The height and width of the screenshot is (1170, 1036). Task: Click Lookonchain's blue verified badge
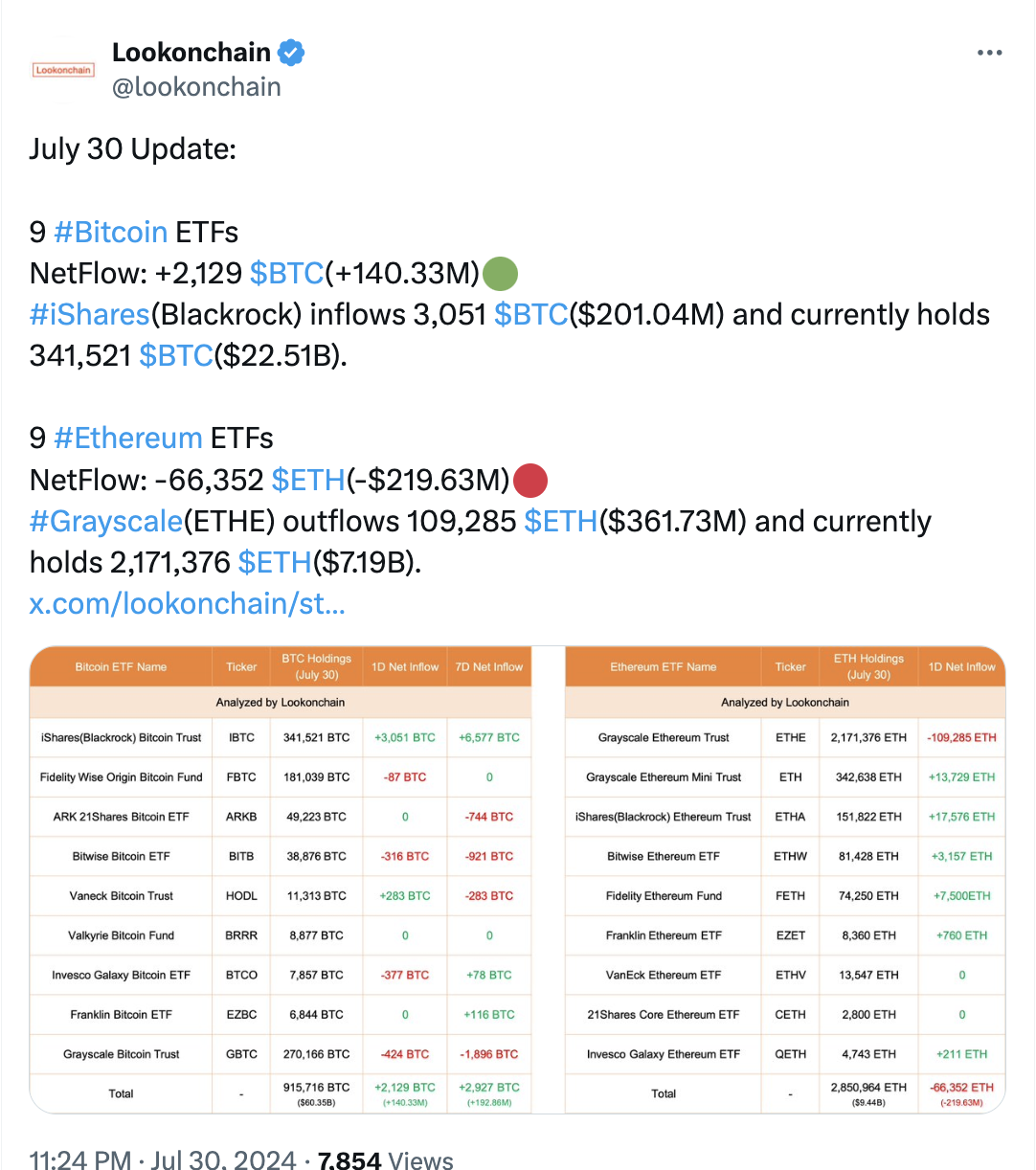click(x=289, y=52)
